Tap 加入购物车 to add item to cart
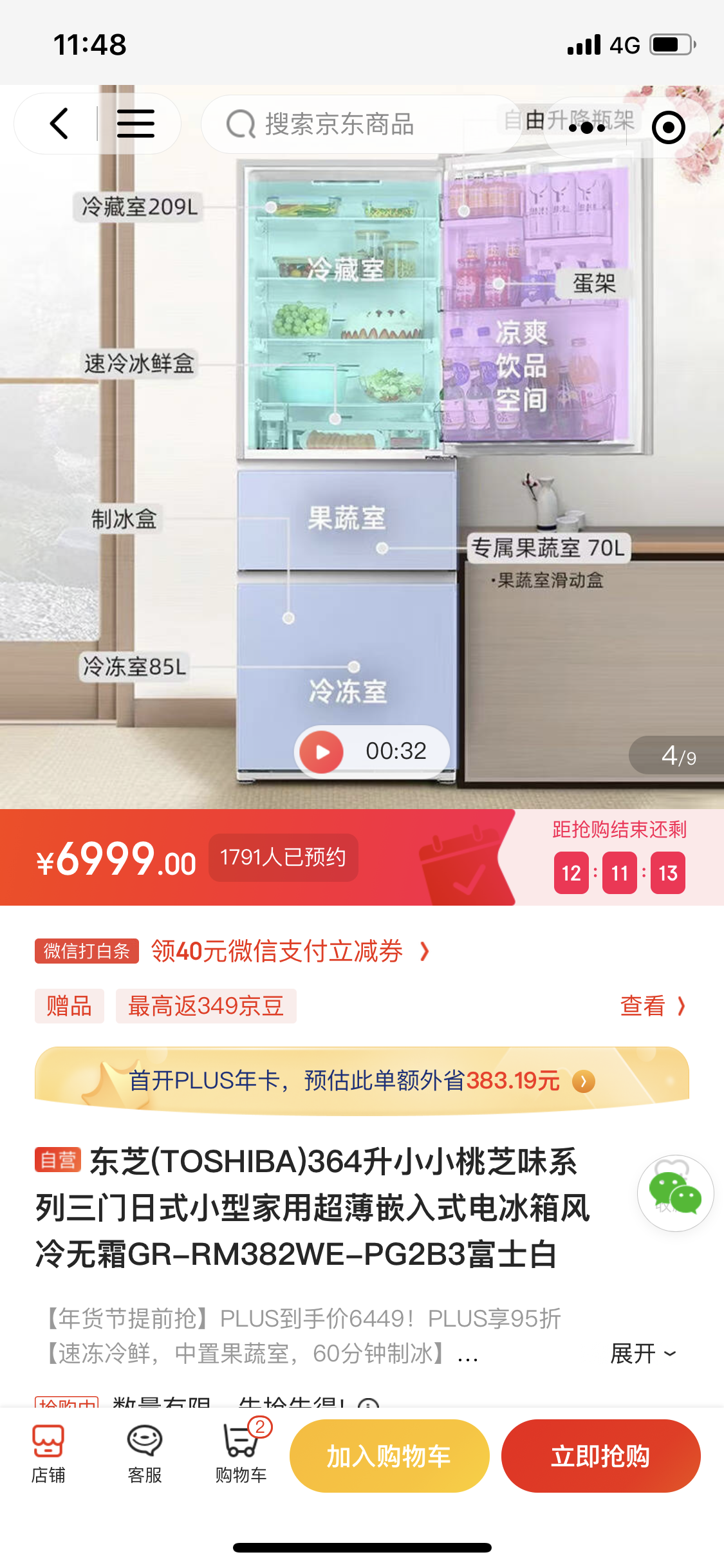Viewport: 724px width, 1568px height. 389,1456
